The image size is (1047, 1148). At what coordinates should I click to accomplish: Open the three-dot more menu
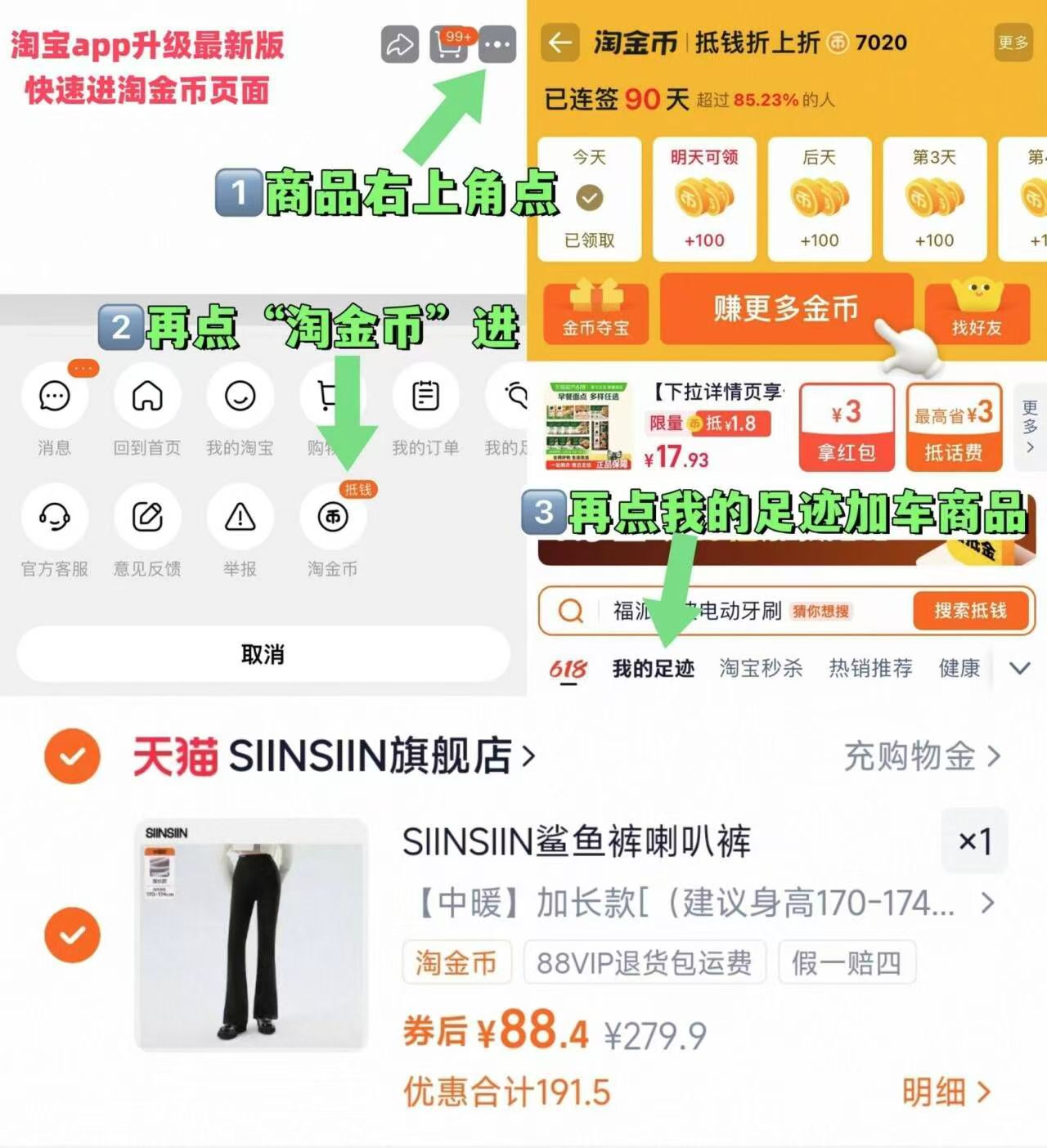[x=498, y=46]
